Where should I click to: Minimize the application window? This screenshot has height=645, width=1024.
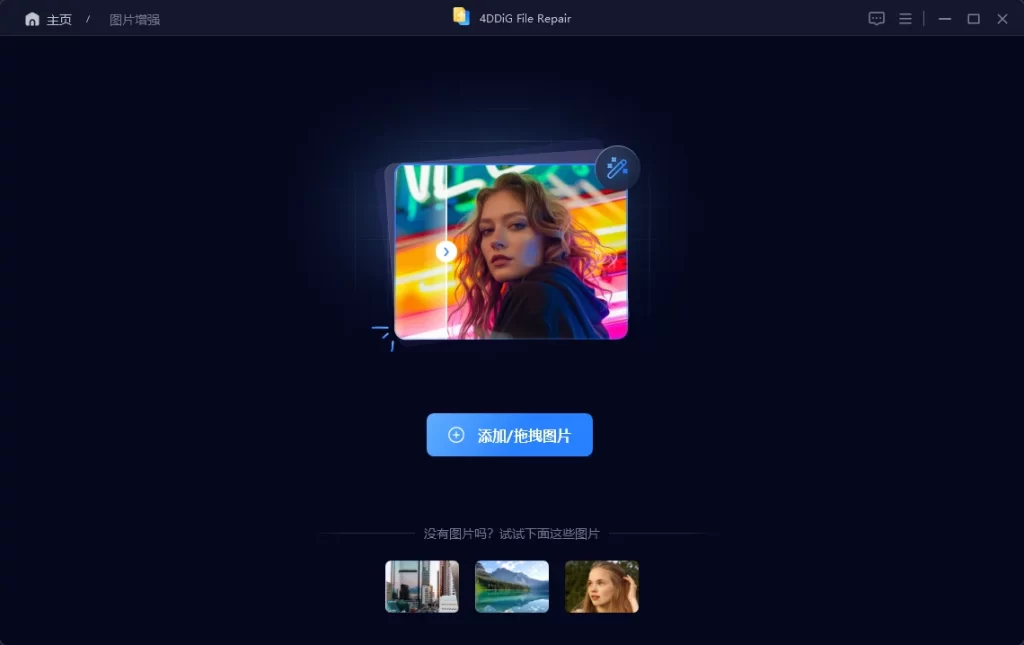[945, 19]
